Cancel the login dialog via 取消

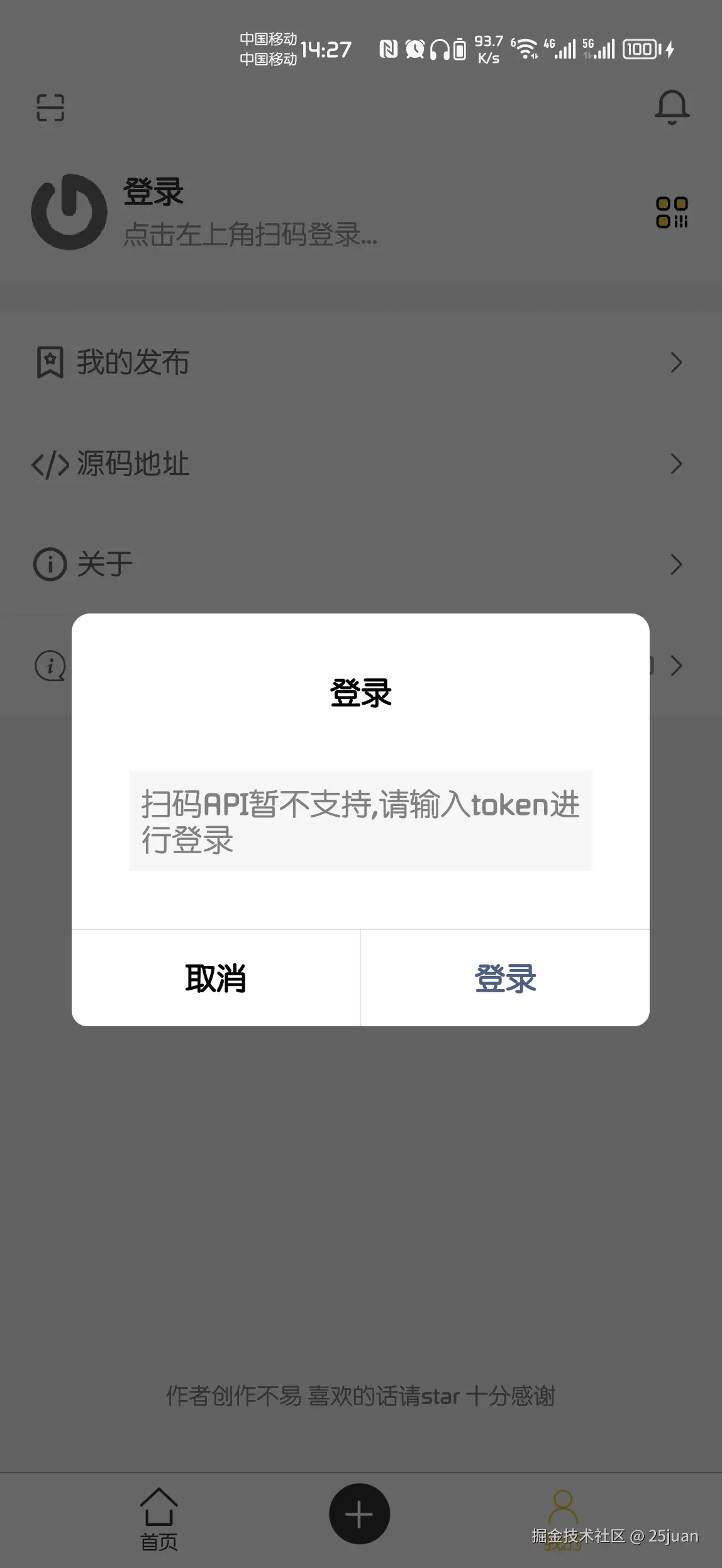[x=216, y=977]
